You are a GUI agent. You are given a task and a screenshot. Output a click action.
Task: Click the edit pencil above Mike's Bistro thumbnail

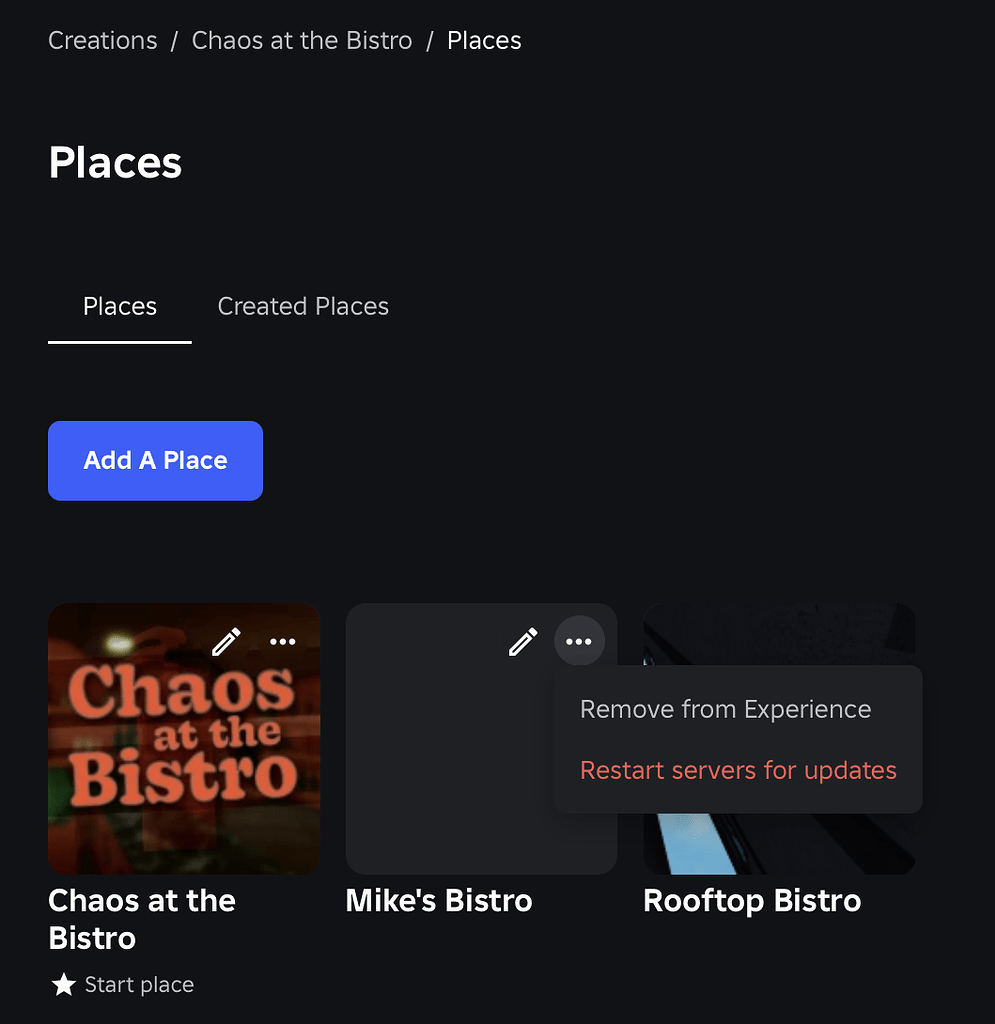pyautogui.click(x=522, y=641)
